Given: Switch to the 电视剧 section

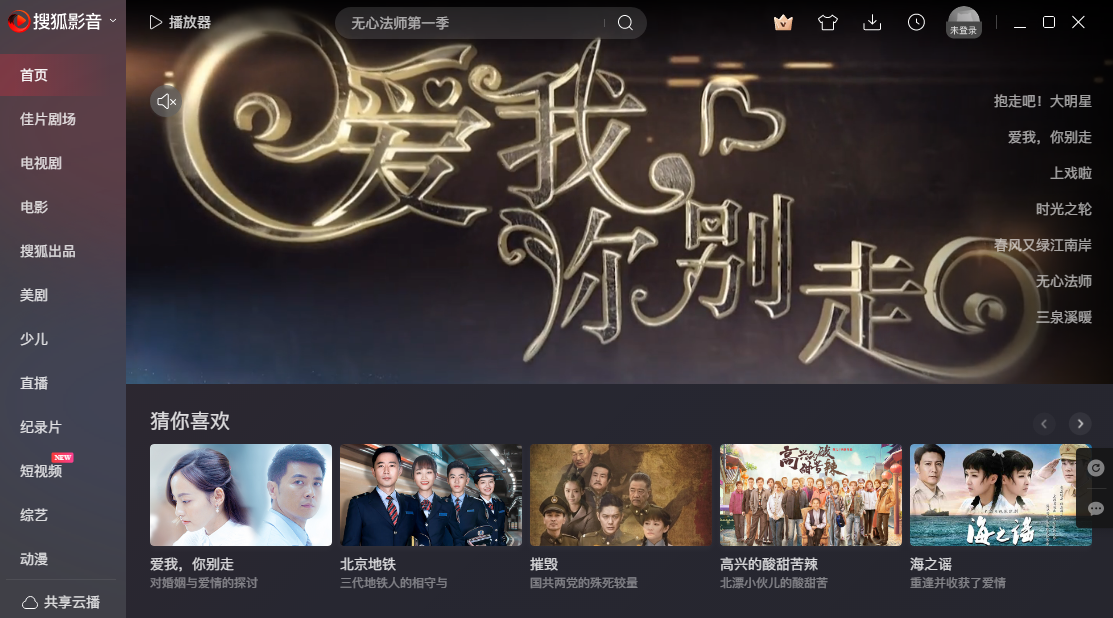Looking at the screenshot, I should [x=41, y=163].
